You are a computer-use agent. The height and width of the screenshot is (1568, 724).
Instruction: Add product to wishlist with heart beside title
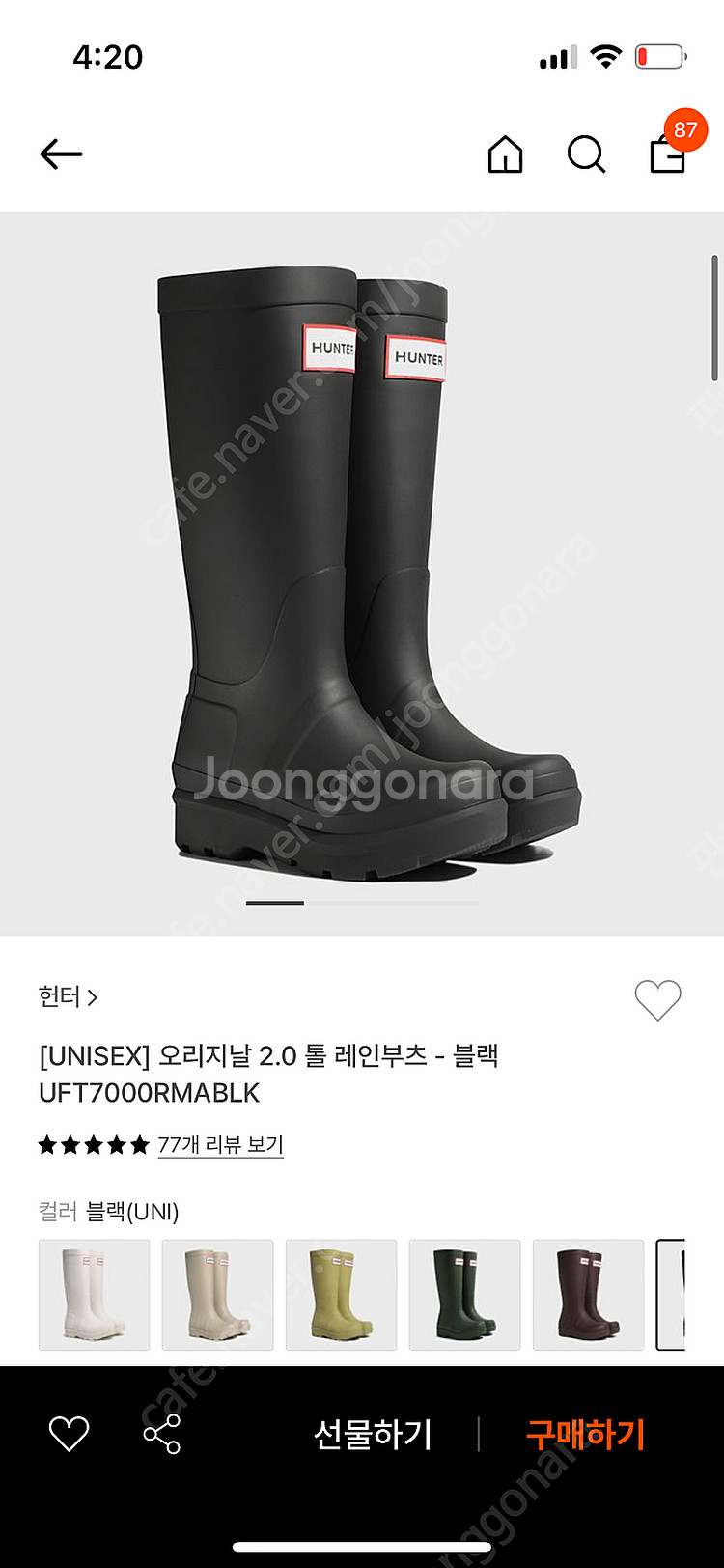pyautogui.click(x=657, y=999)
